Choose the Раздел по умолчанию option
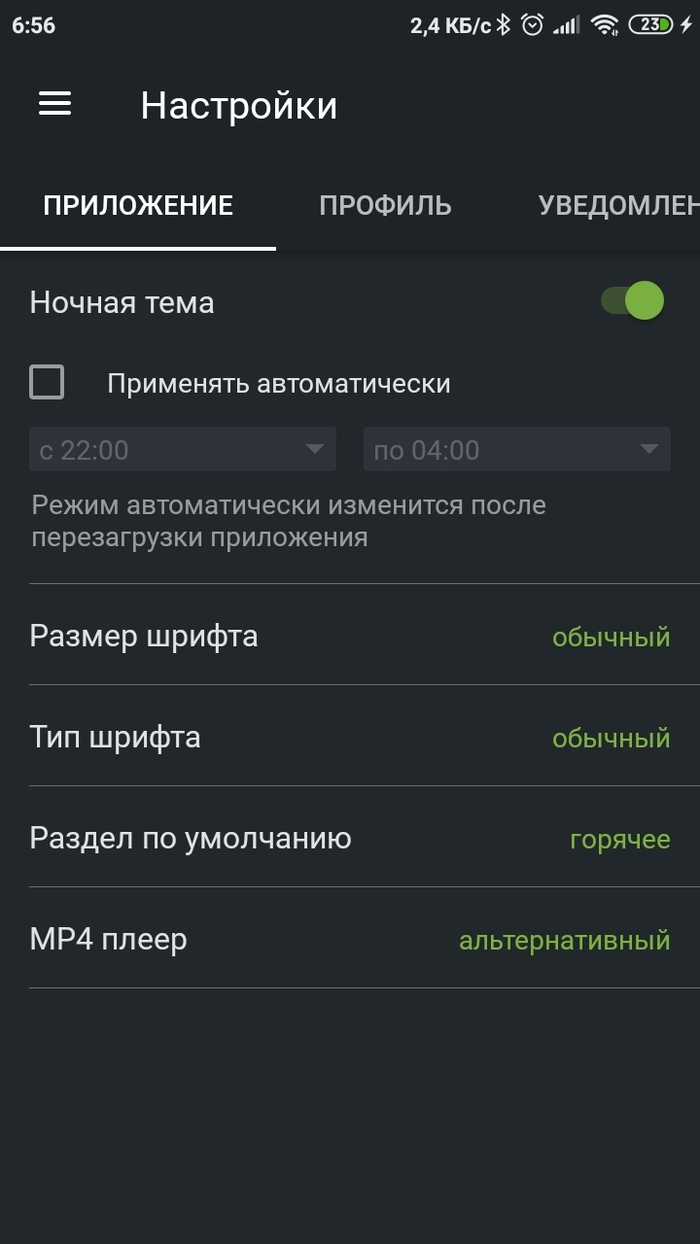 (350, 838)
